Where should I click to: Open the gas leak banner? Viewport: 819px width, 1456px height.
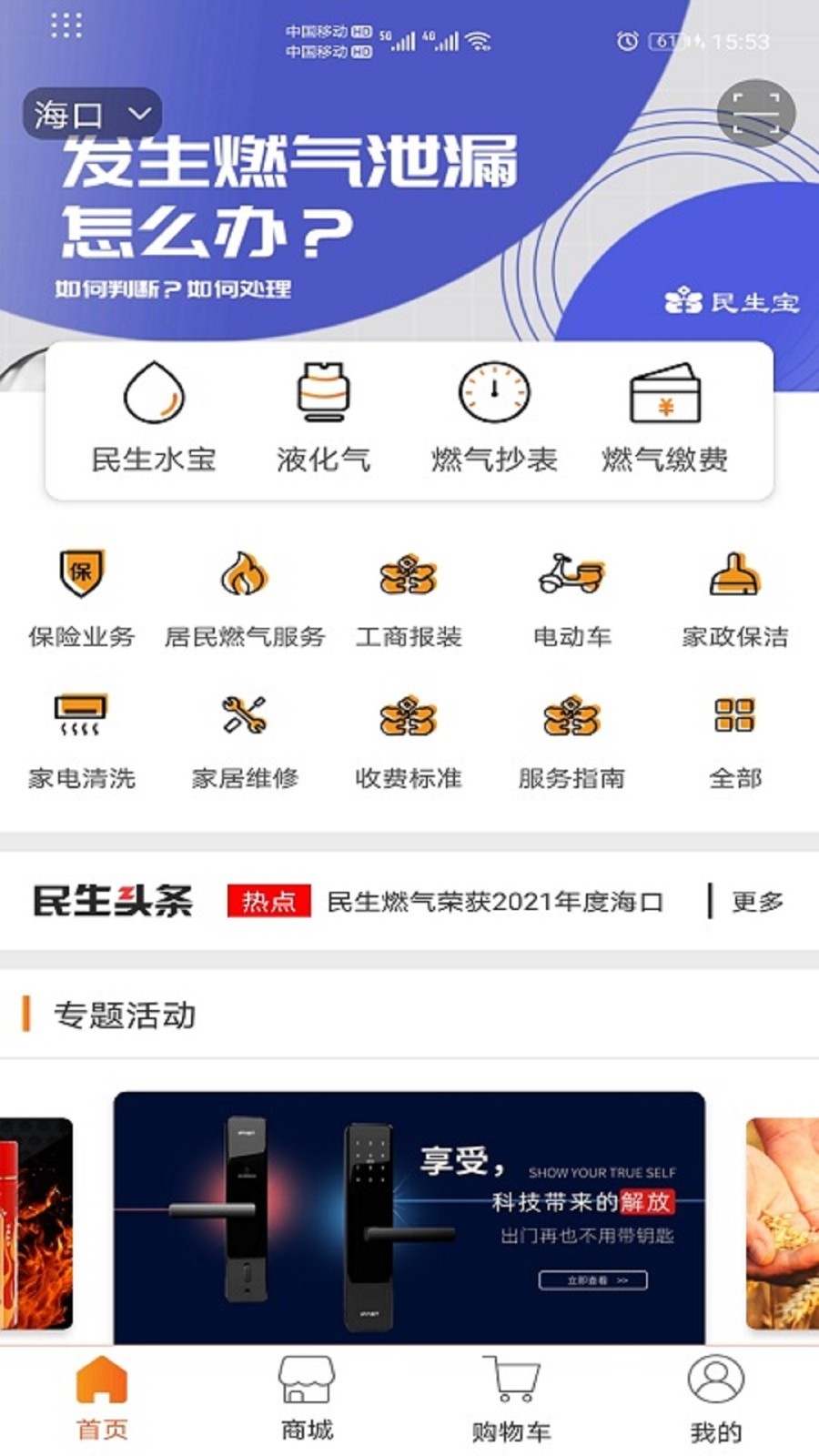pos(409,196)
